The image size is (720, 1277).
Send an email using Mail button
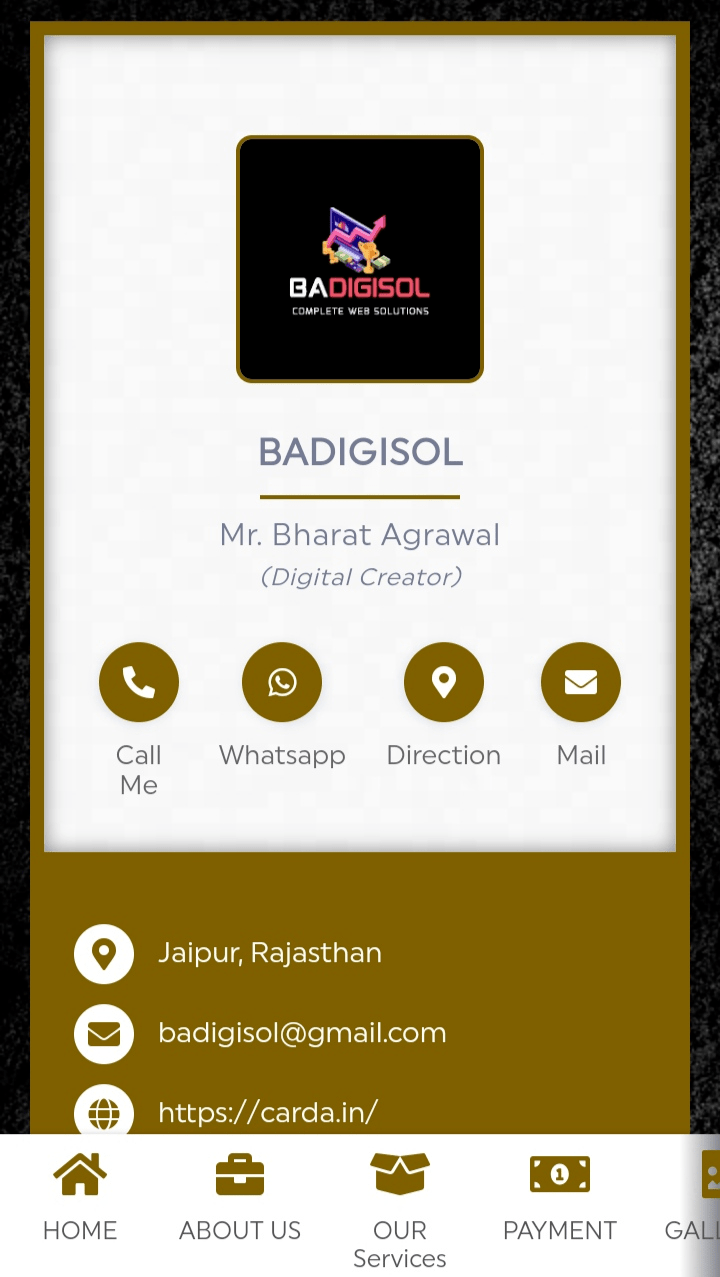tap(581, 682)
